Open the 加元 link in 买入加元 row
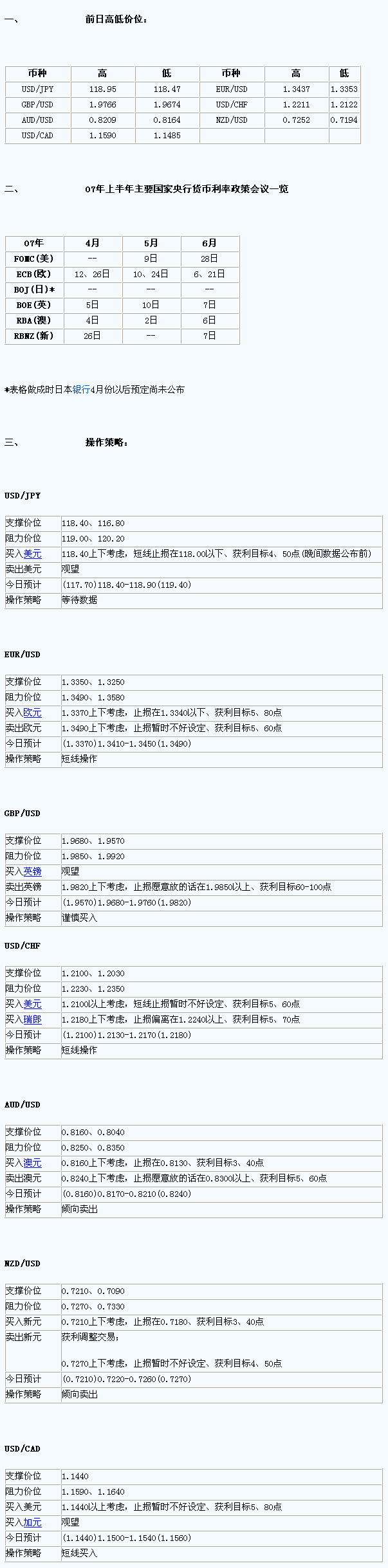 32,1522
